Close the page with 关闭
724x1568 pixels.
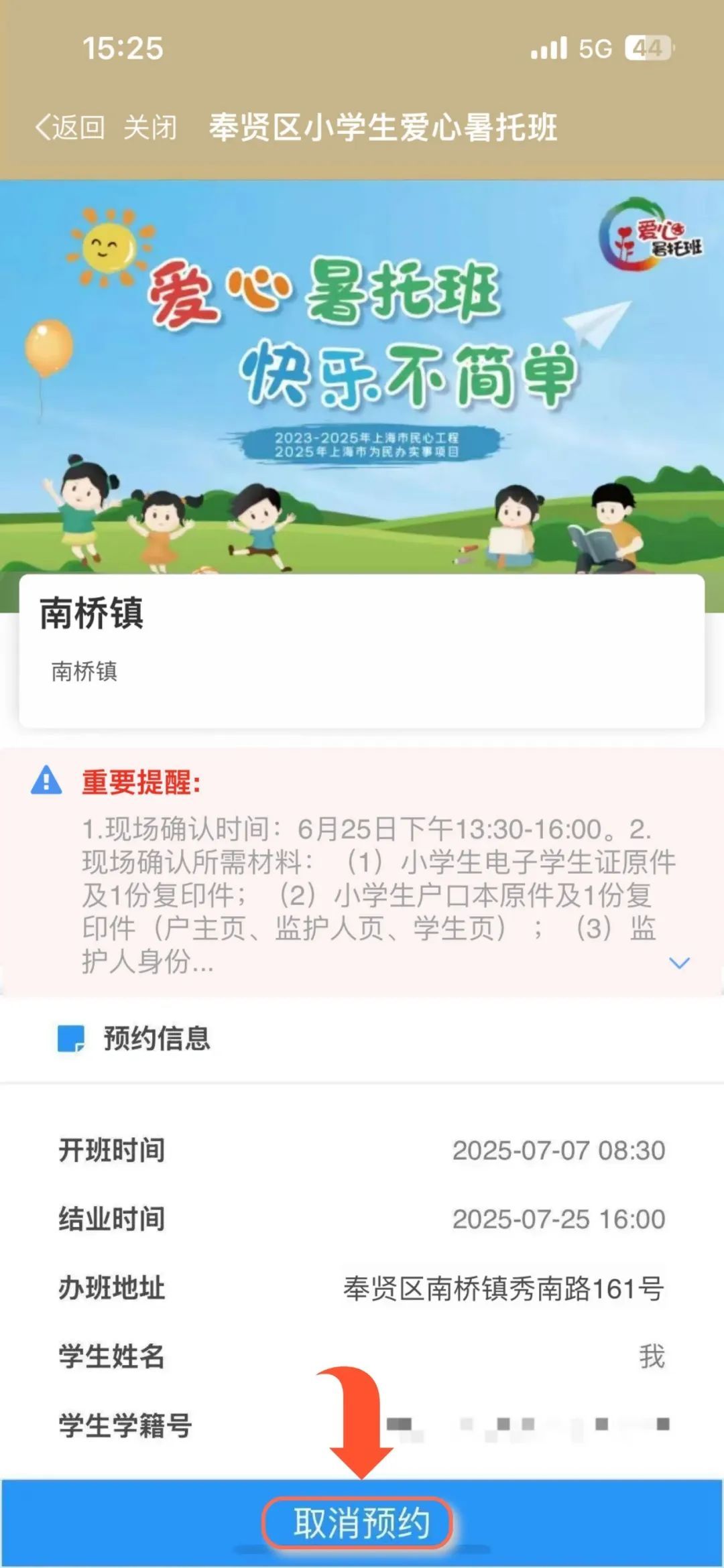point(150,127)
